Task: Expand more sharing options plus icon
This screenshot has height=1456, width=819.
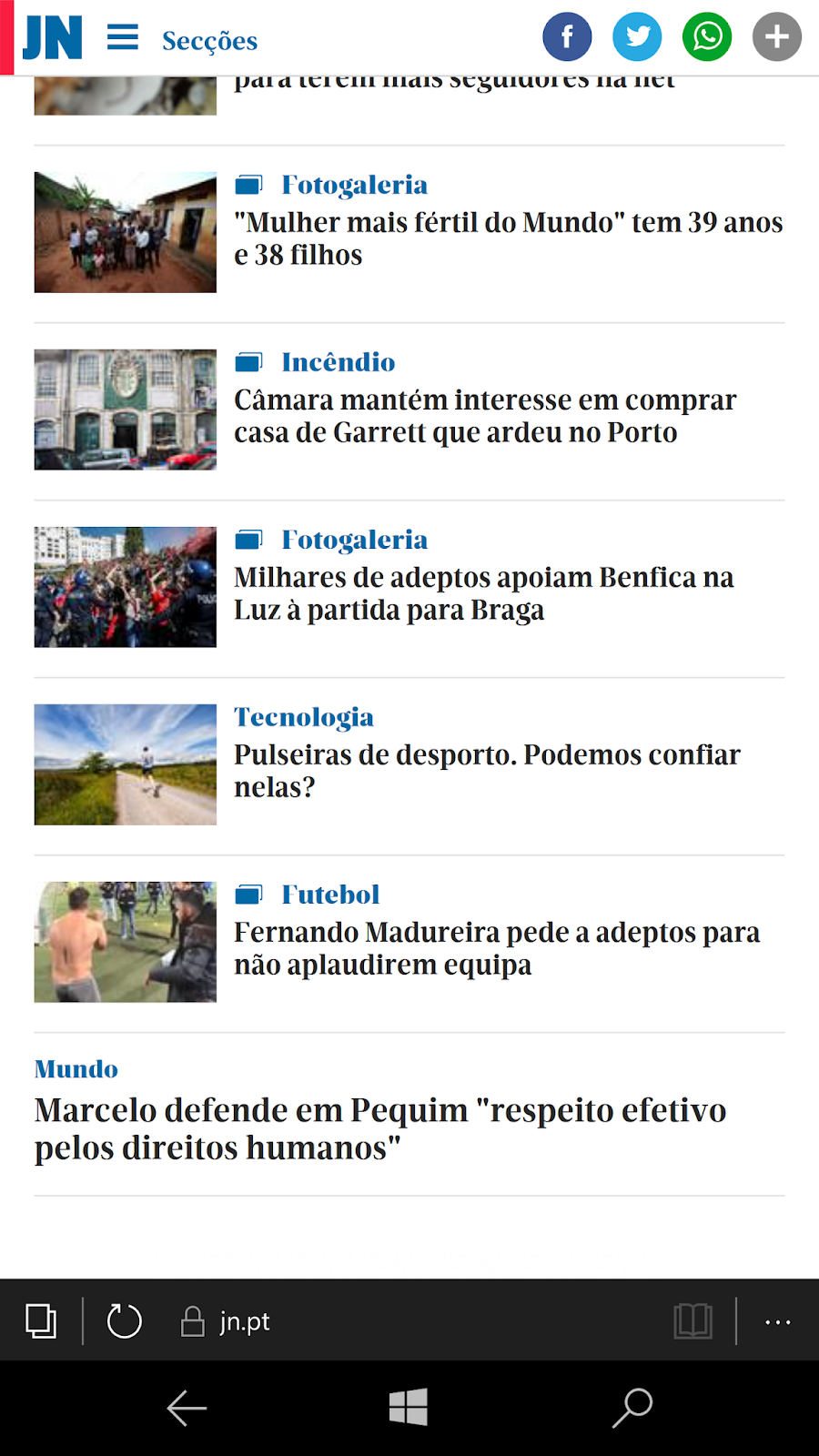Action: (x=776, y=37)
